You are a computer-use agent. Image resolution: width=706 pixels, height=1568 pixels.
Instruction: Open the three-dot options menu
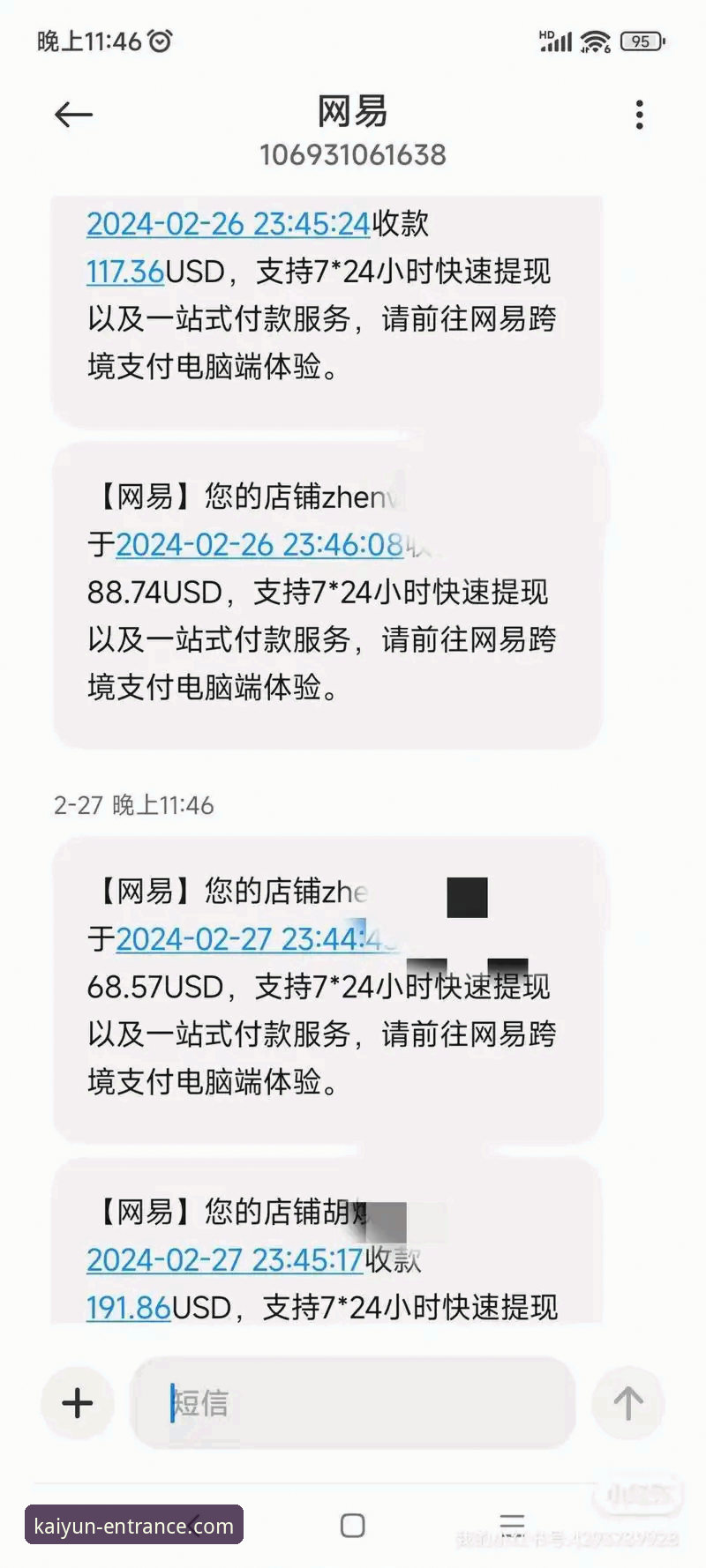coord(638,114)
